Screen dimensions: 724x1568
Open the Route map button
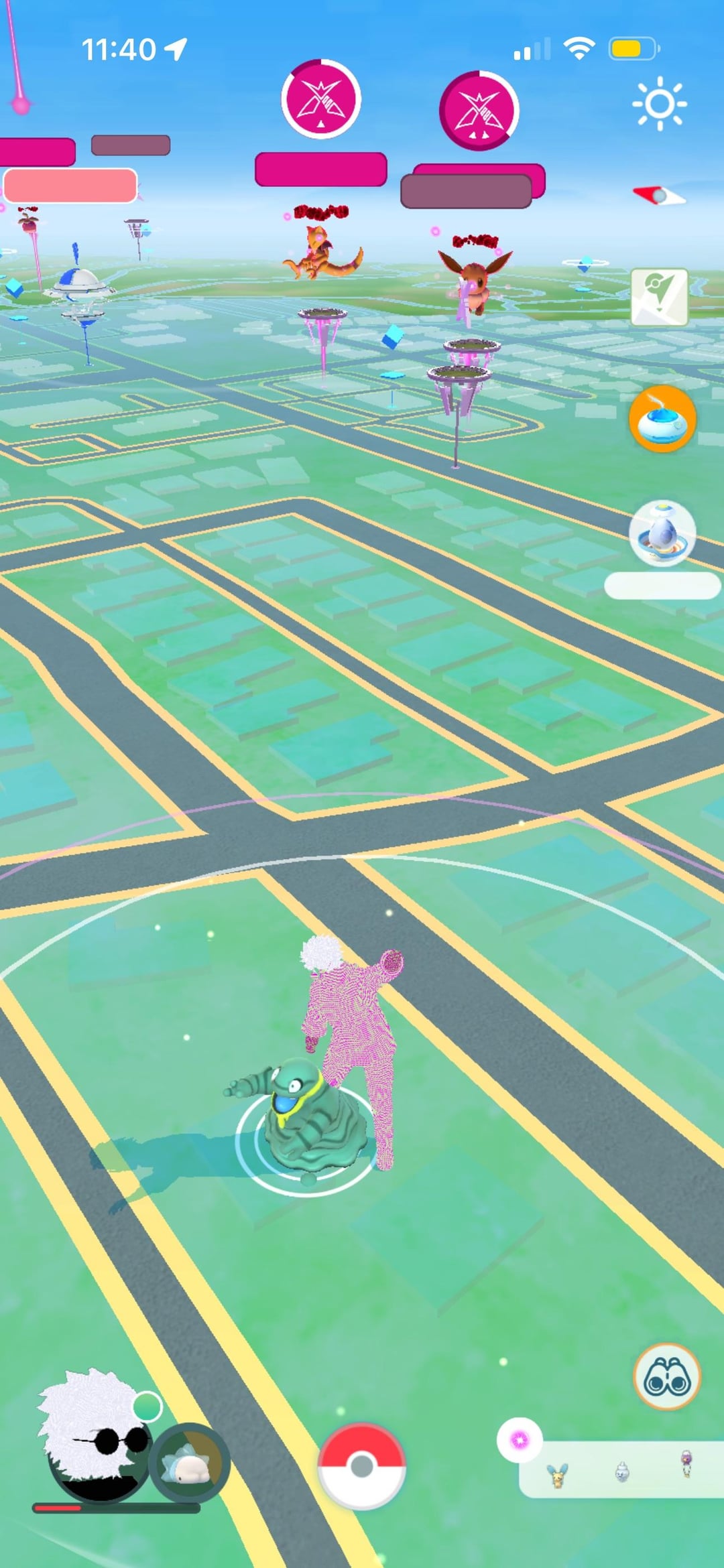[659, 297]
